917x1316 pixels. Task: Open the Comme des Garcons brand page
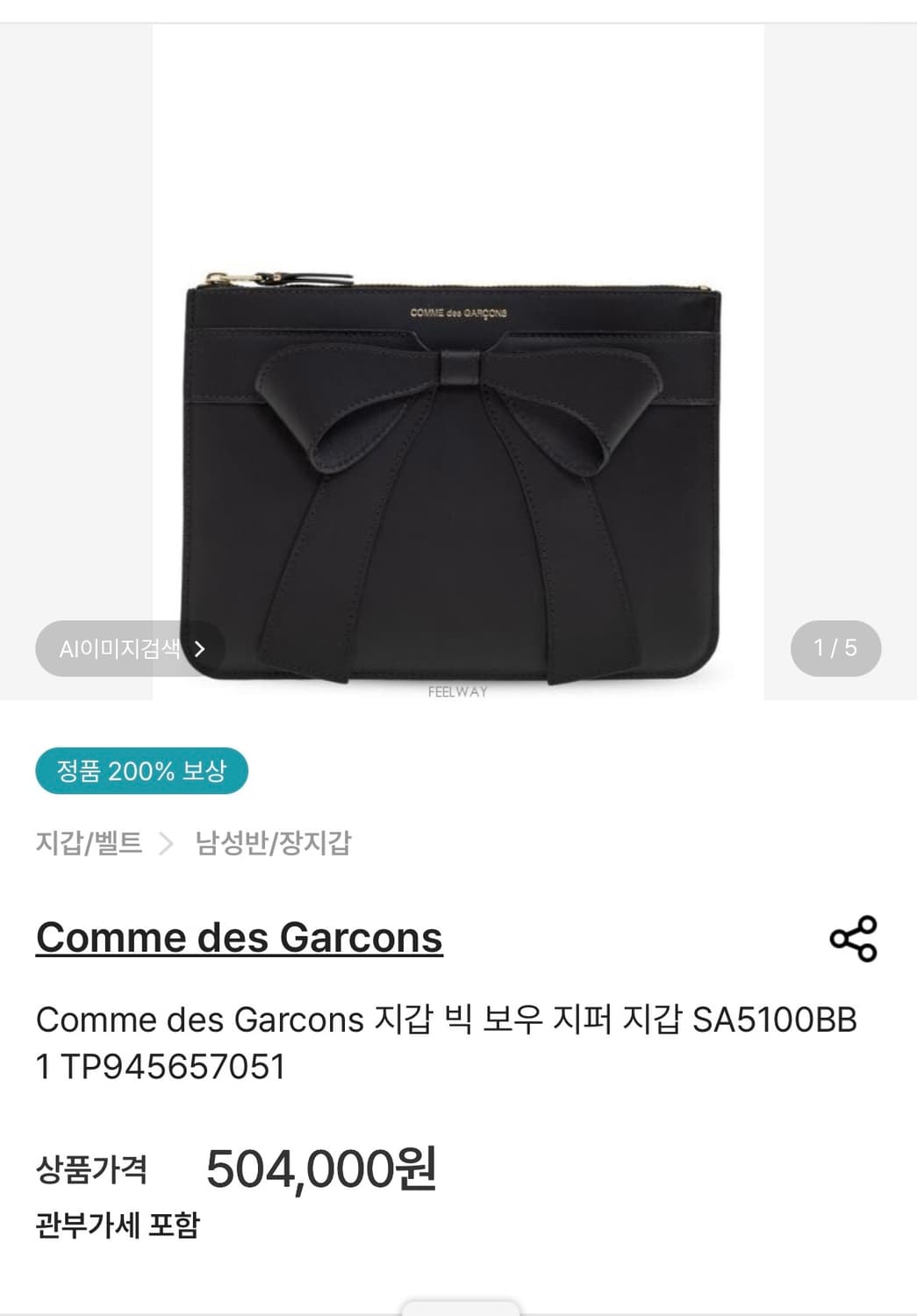tap(239, 939)
